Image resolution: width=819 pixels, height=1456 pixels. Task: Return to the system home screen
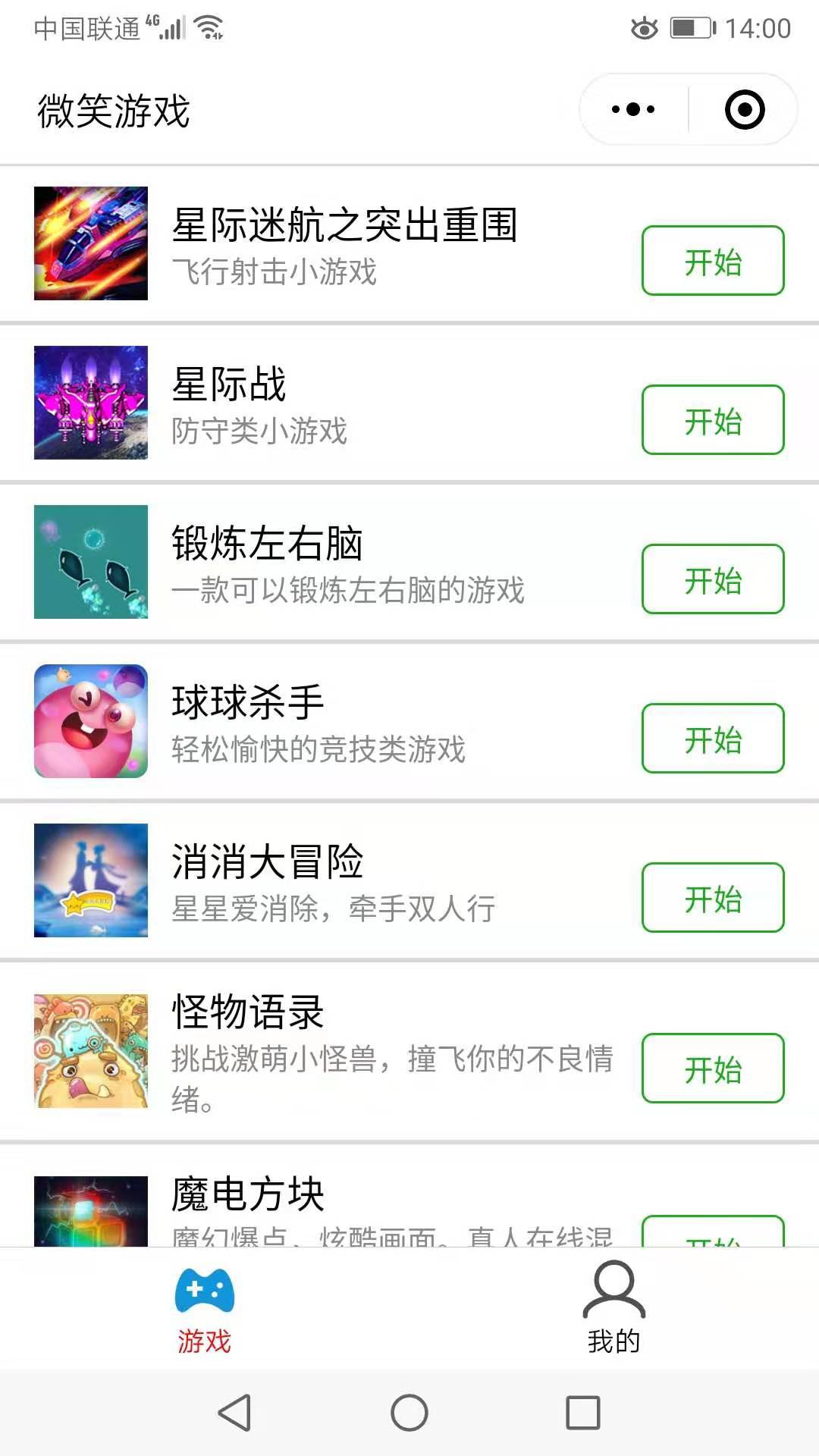click(x=409, y=1413)
